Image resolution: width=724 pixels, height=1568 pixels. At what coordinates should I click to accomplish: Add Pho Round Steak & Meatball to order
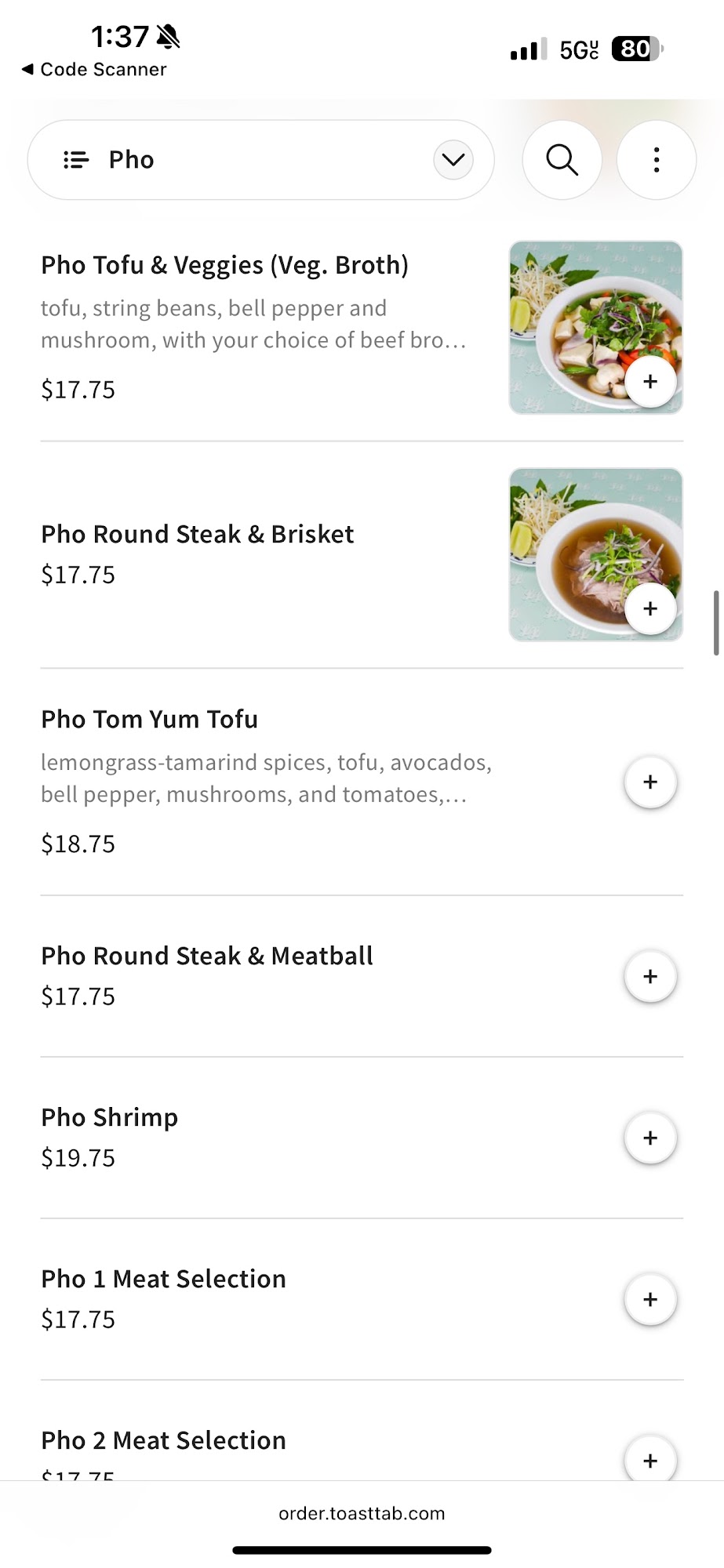click(650, 976)
